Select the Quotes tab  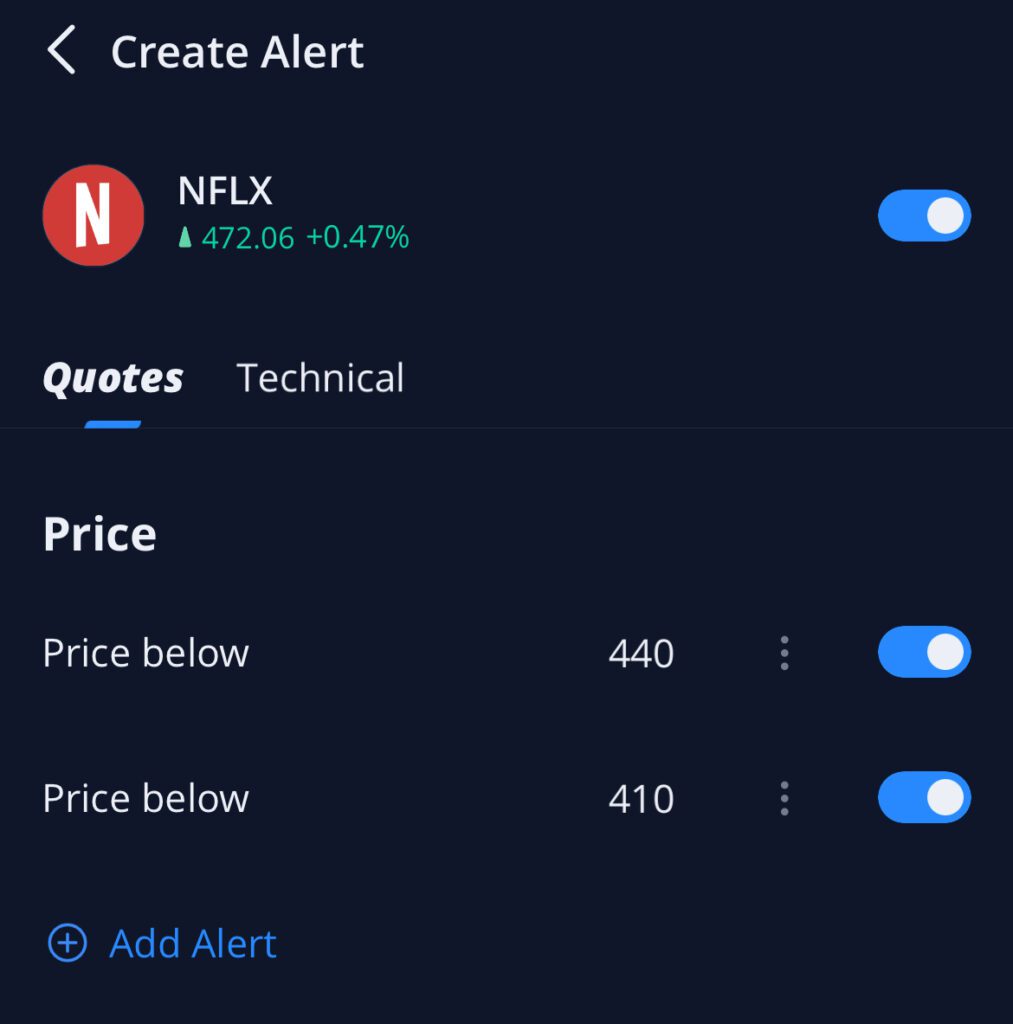(x=113, y=379)
